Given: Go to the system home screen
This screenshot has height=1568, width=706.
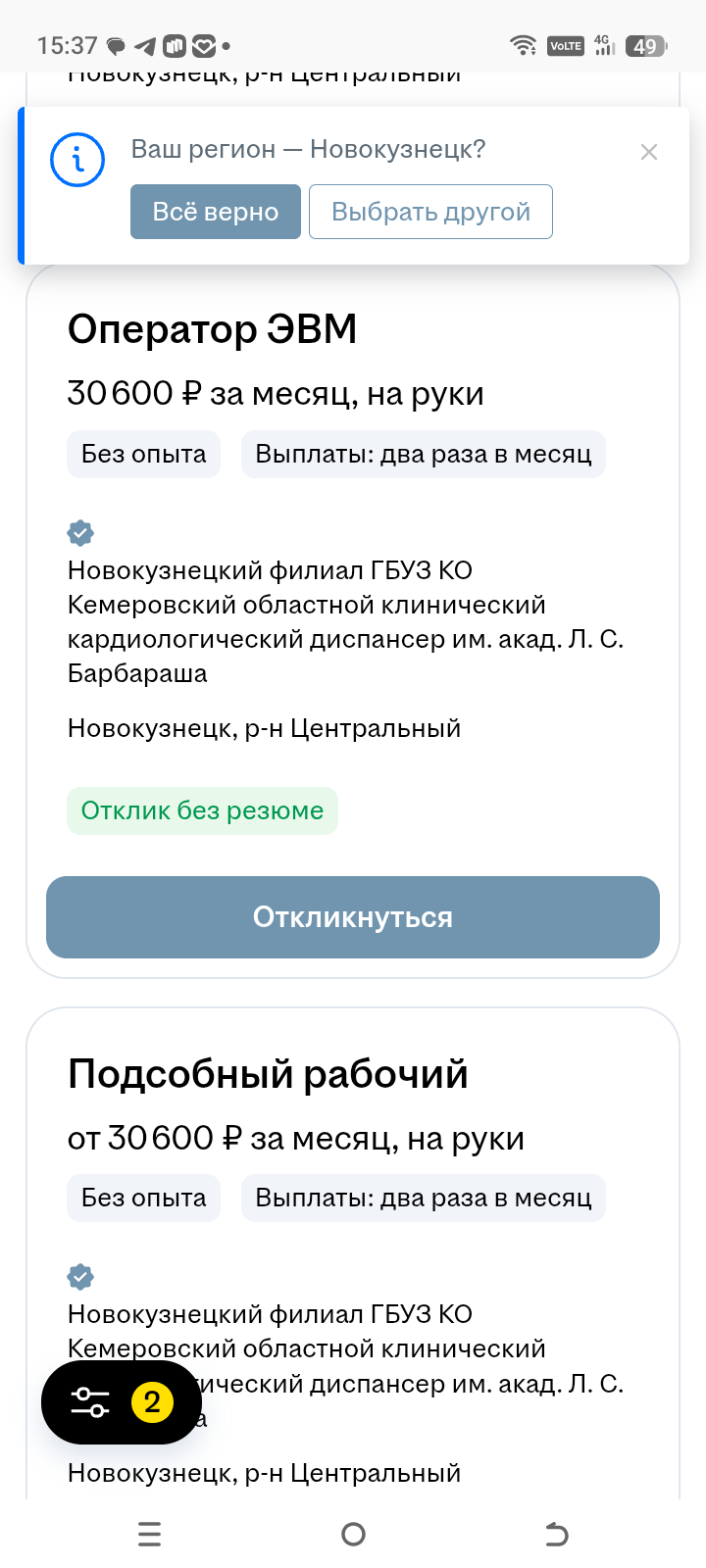Looking at the screenshot, I should [x=353, y=1534].
